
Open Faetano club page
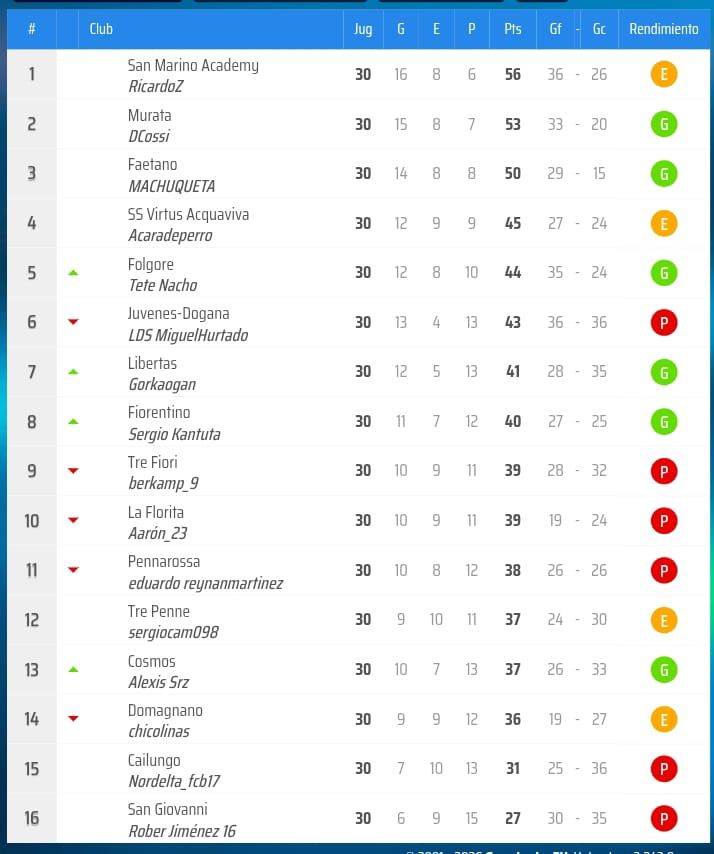151,164
